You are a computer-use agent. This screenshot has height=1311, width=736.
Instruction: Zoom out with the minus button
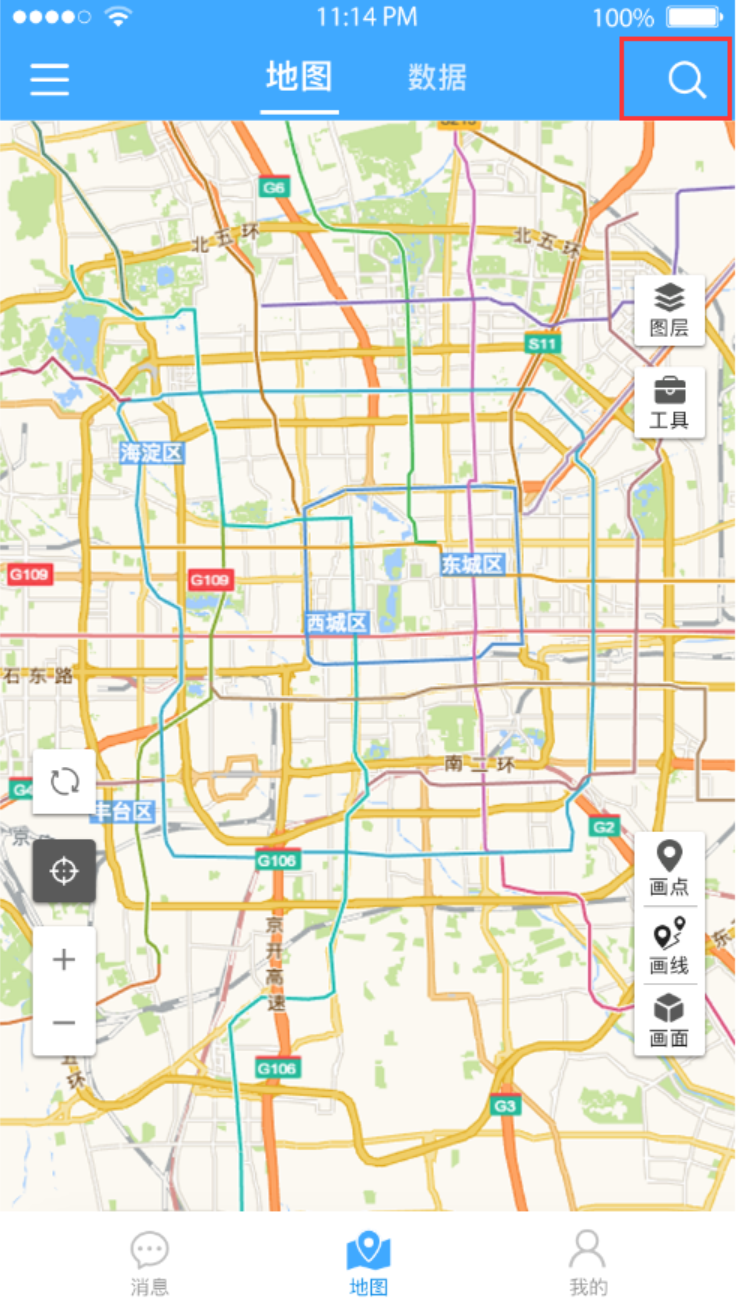pyautogui.click(x=64, y=1023)
